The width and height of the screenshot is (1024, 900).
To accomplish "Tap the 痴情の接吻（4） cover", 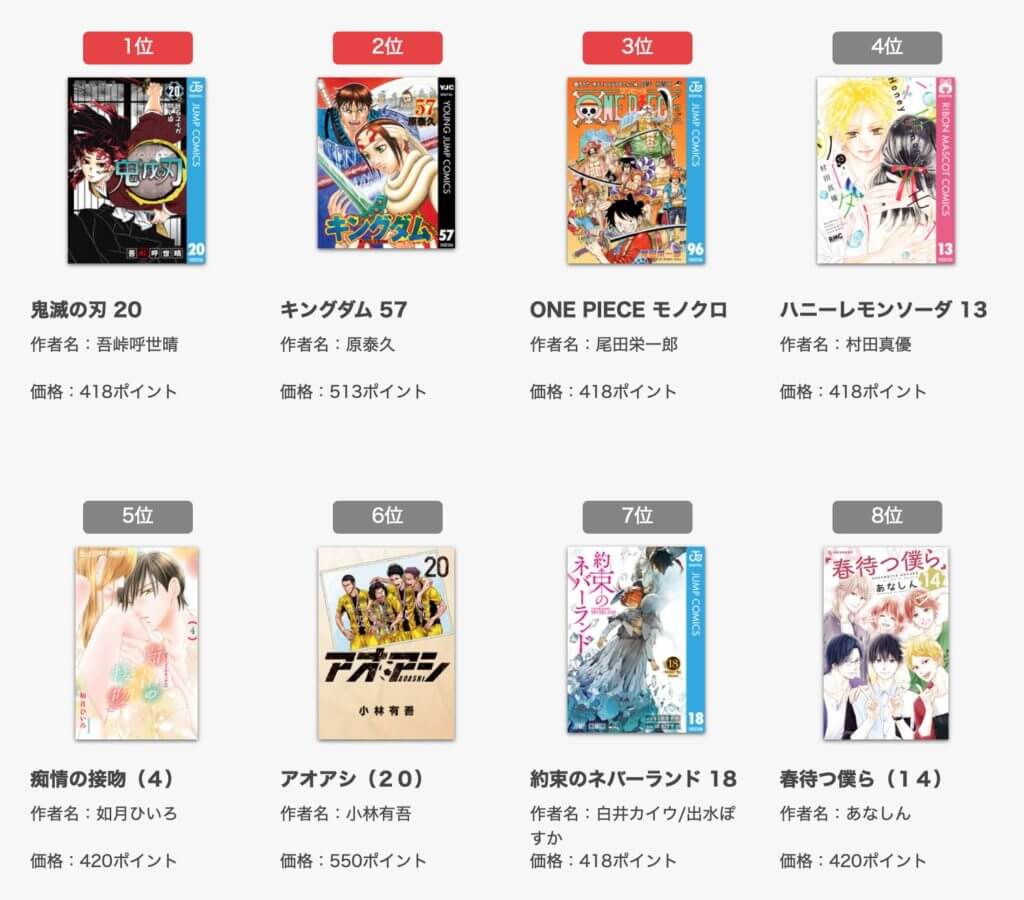I will 137,643.
